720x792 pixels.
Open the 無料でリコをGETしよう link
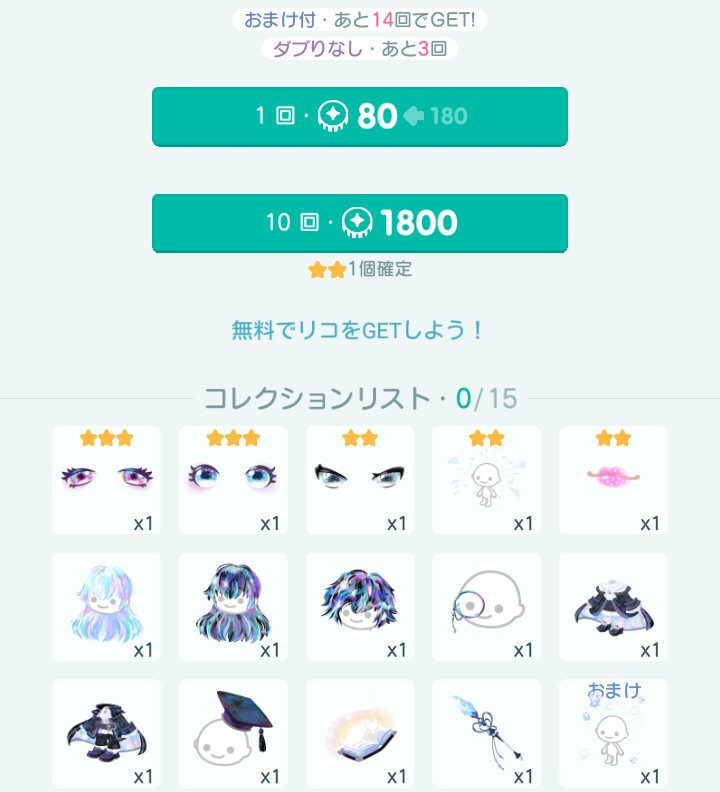point(359,330)
